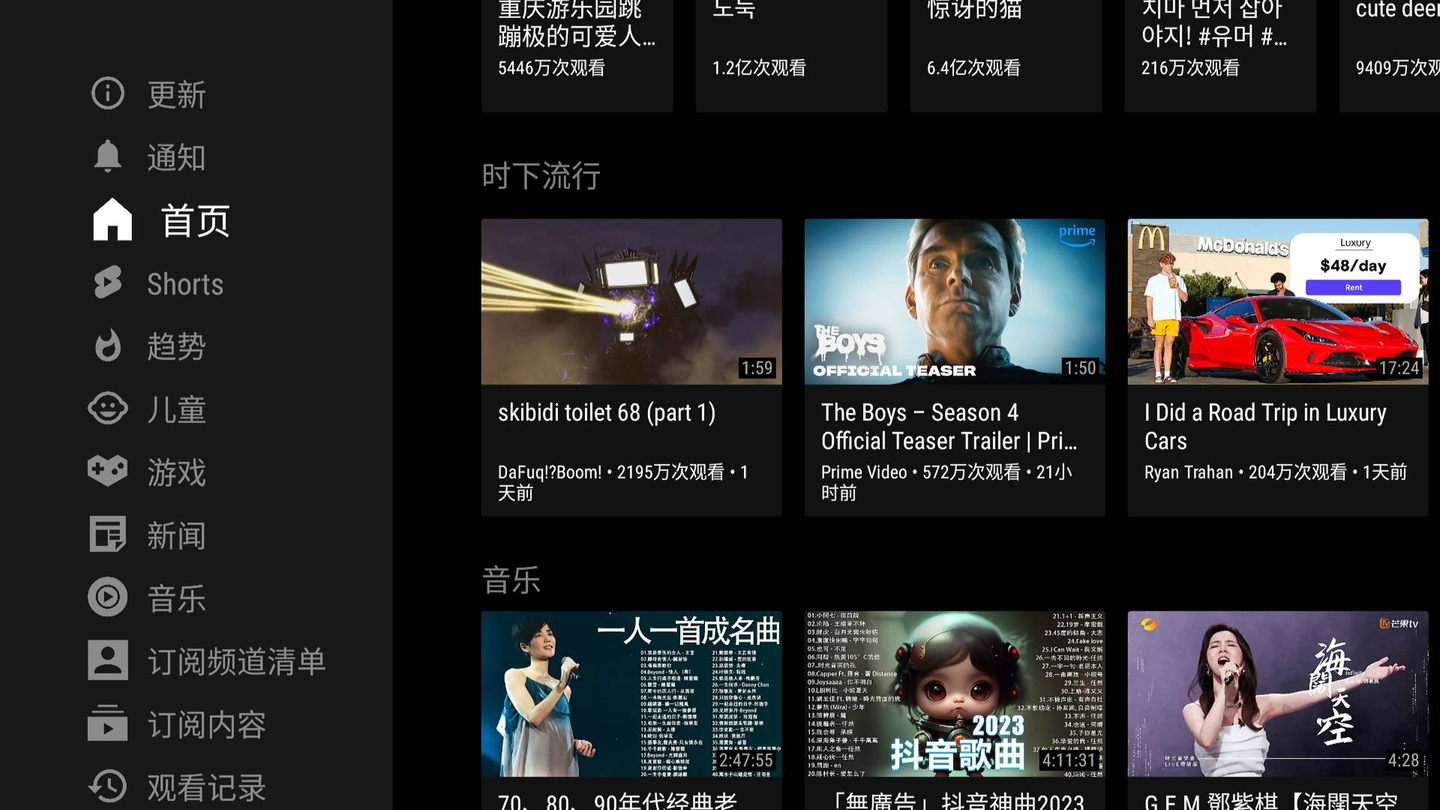Open the 2023 抖音歌曲 music video
The width and height of the screenshot is (1440, 810).
(954, 694)
